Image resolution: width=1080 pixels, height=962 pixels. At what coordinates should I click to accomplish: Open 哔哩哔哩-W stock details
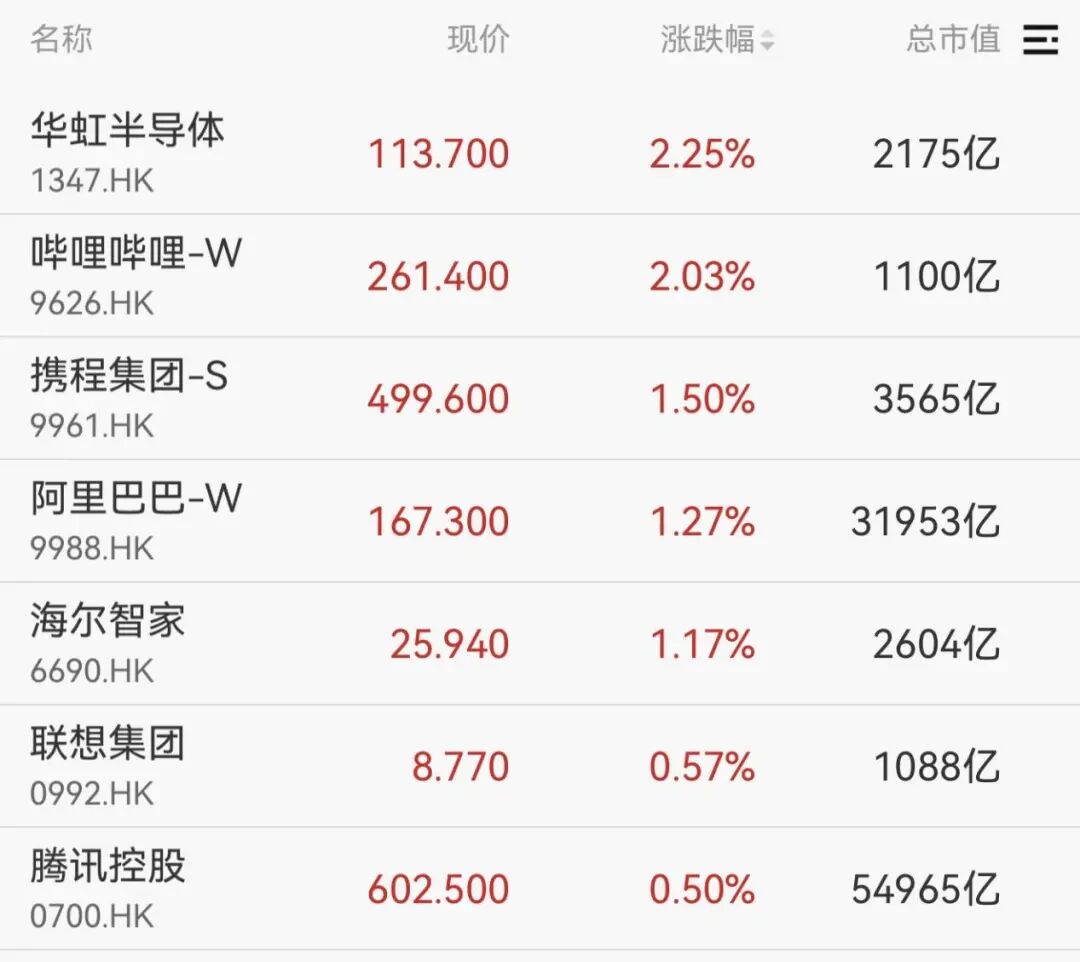click(136, 254)
